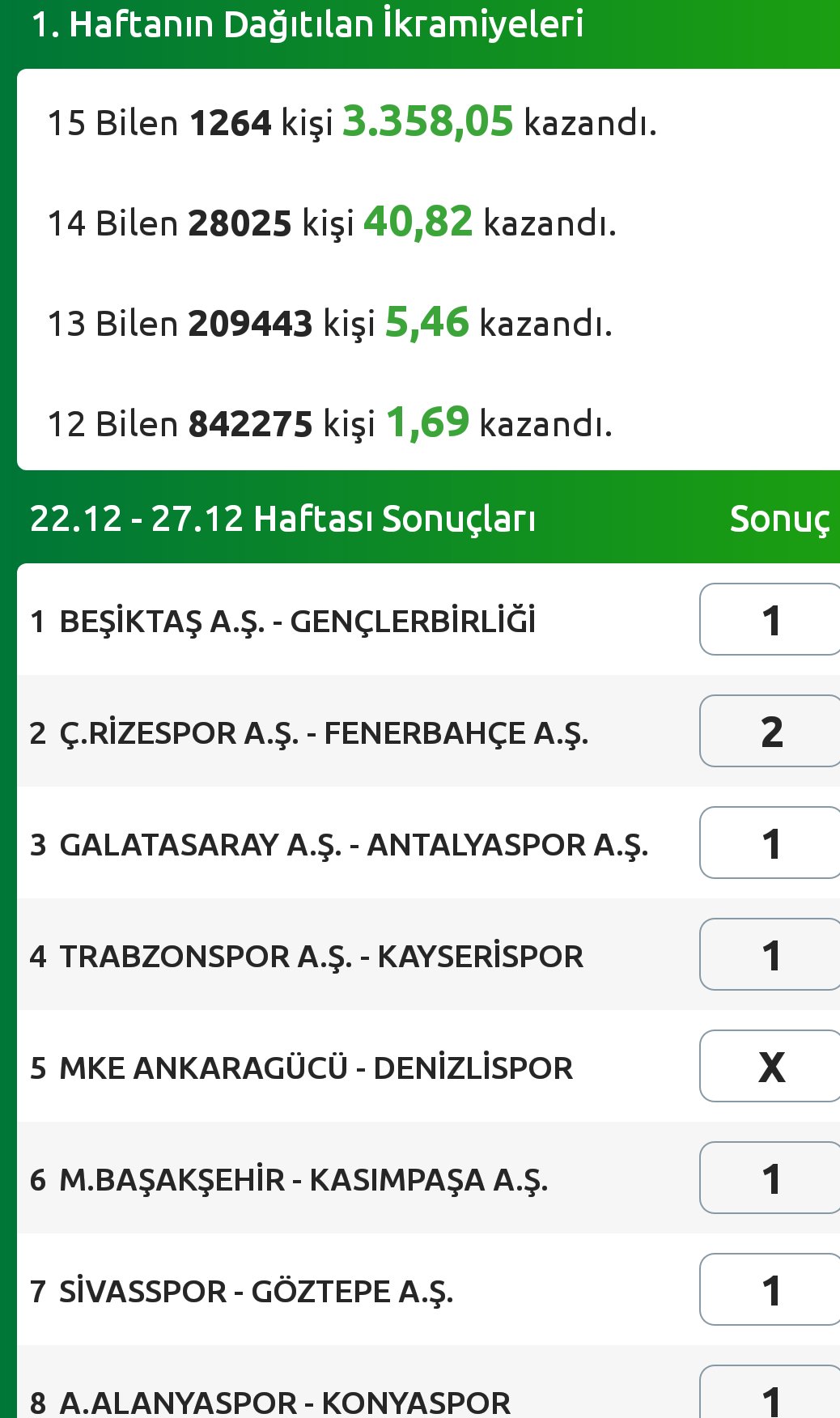
Task: Open the Trabzonspor - Kayserispor match row
Action: click(x=428, y=955)
